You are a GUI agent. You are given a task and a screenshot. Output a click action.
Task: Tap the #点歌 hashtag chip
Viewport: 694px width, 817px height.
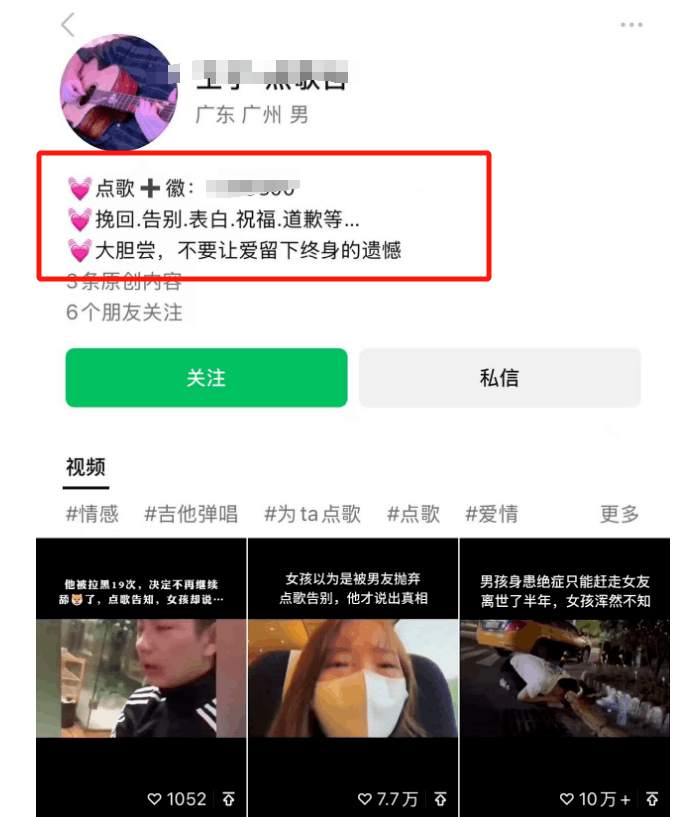point(413,514)
